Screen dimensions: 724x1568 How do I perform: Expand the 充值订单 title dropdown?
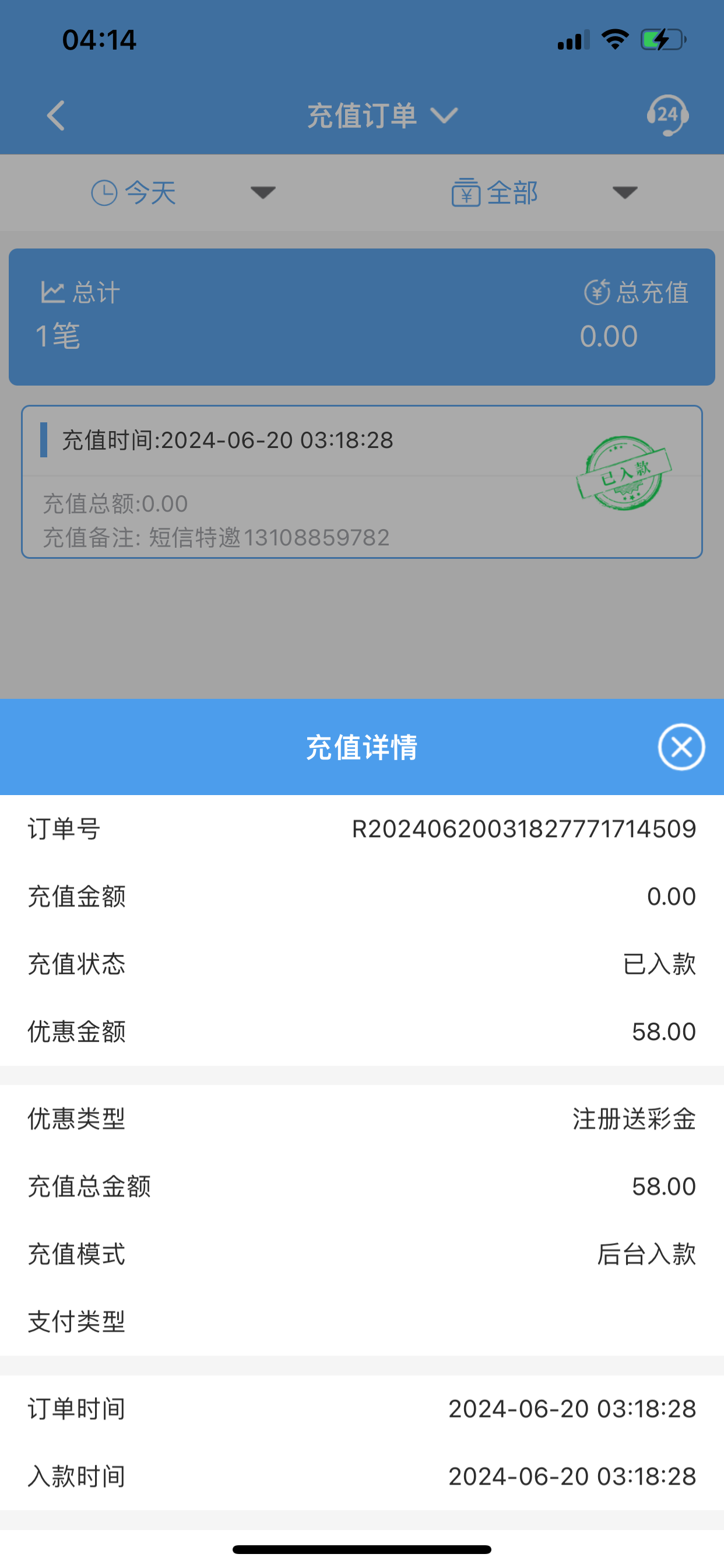click(x=381, y=116)
